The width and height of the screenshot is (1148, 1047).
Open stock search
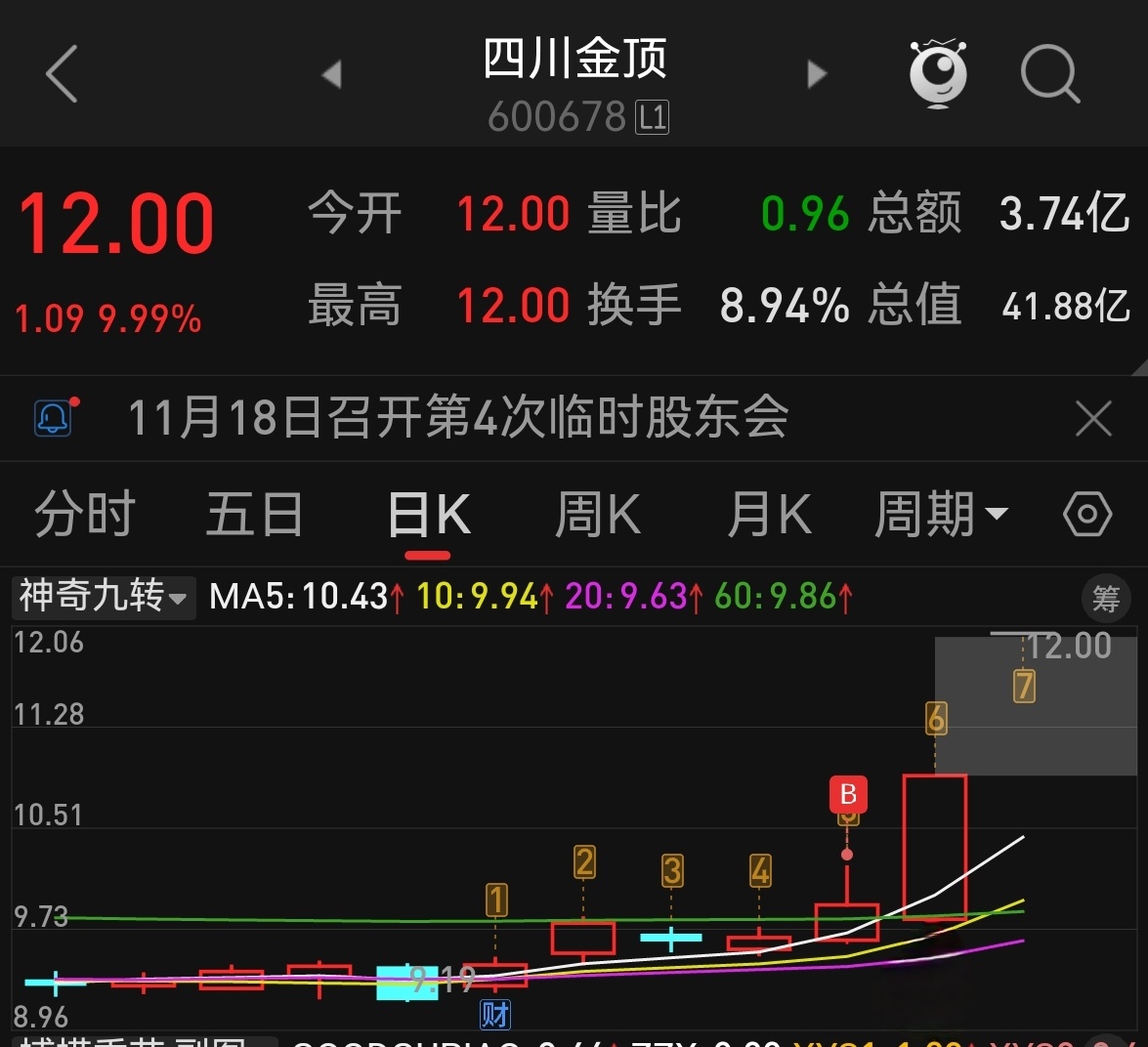point(1049,74)
